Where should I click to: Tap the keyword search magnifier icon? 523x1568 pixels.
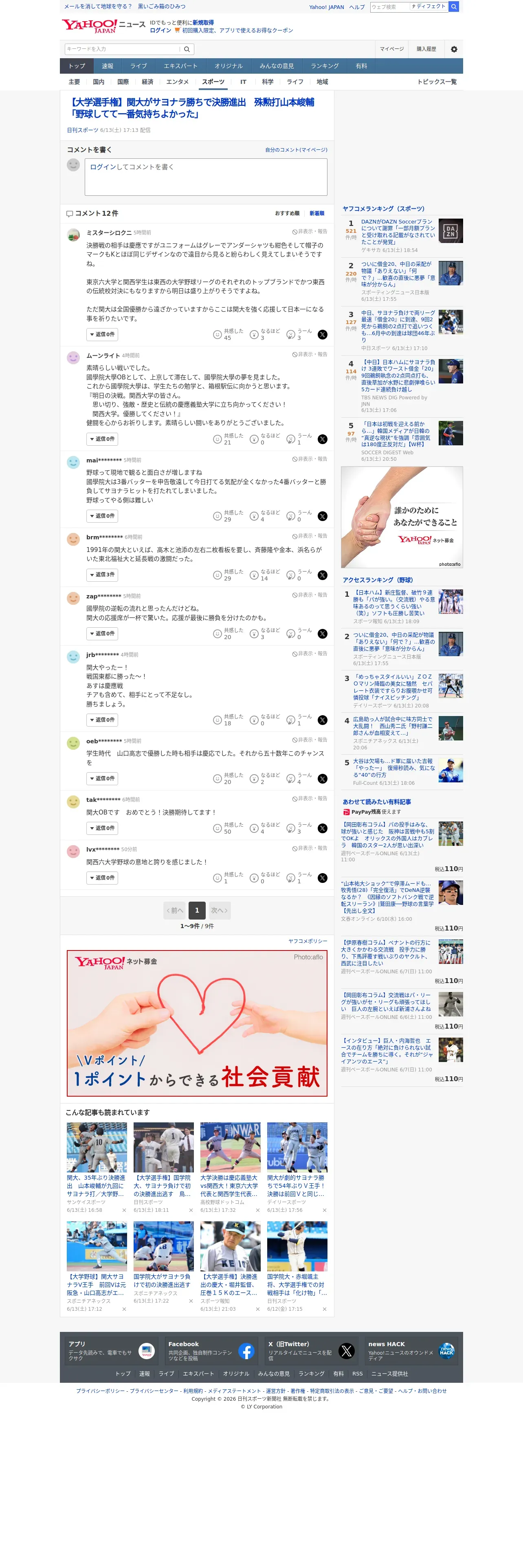(187, 49)
